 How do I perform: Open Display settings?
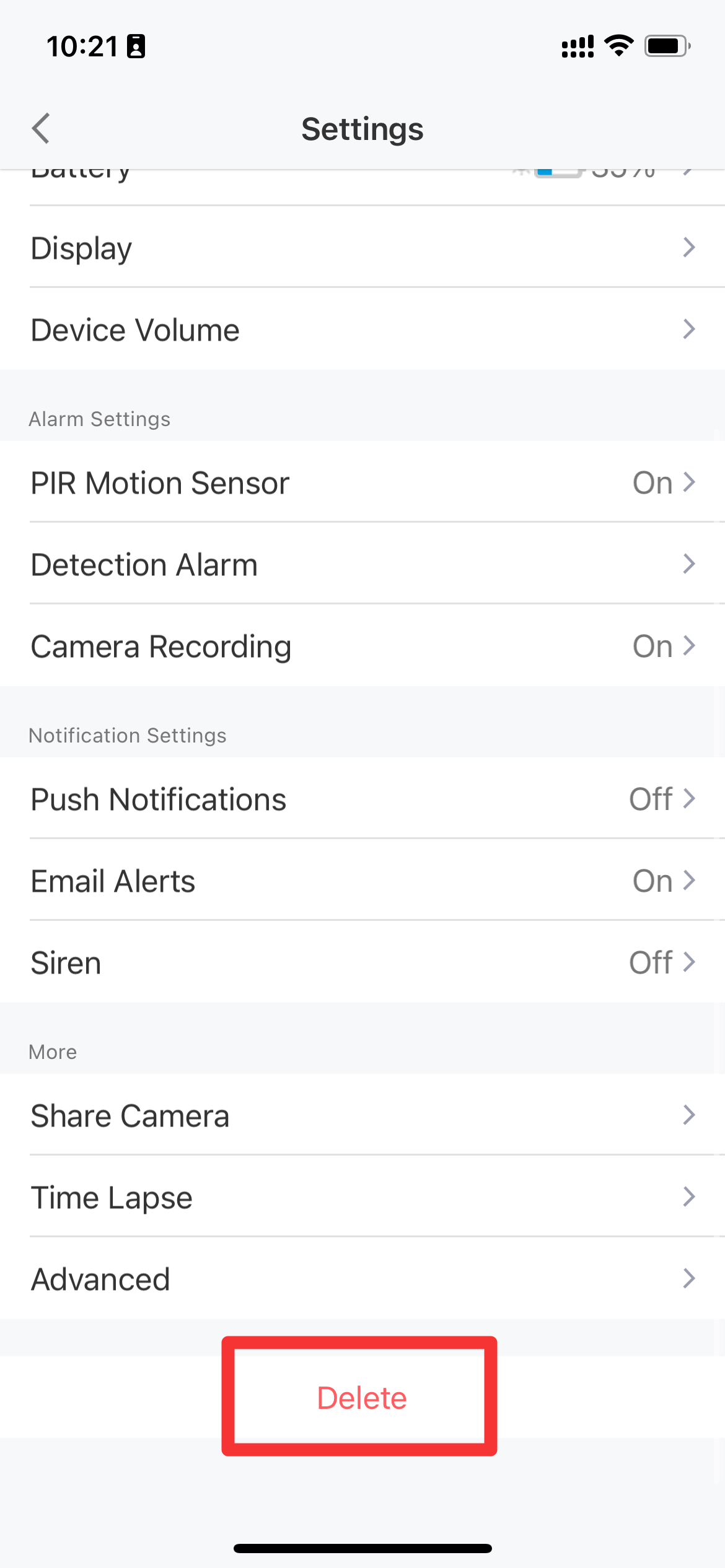click(362, 247)
